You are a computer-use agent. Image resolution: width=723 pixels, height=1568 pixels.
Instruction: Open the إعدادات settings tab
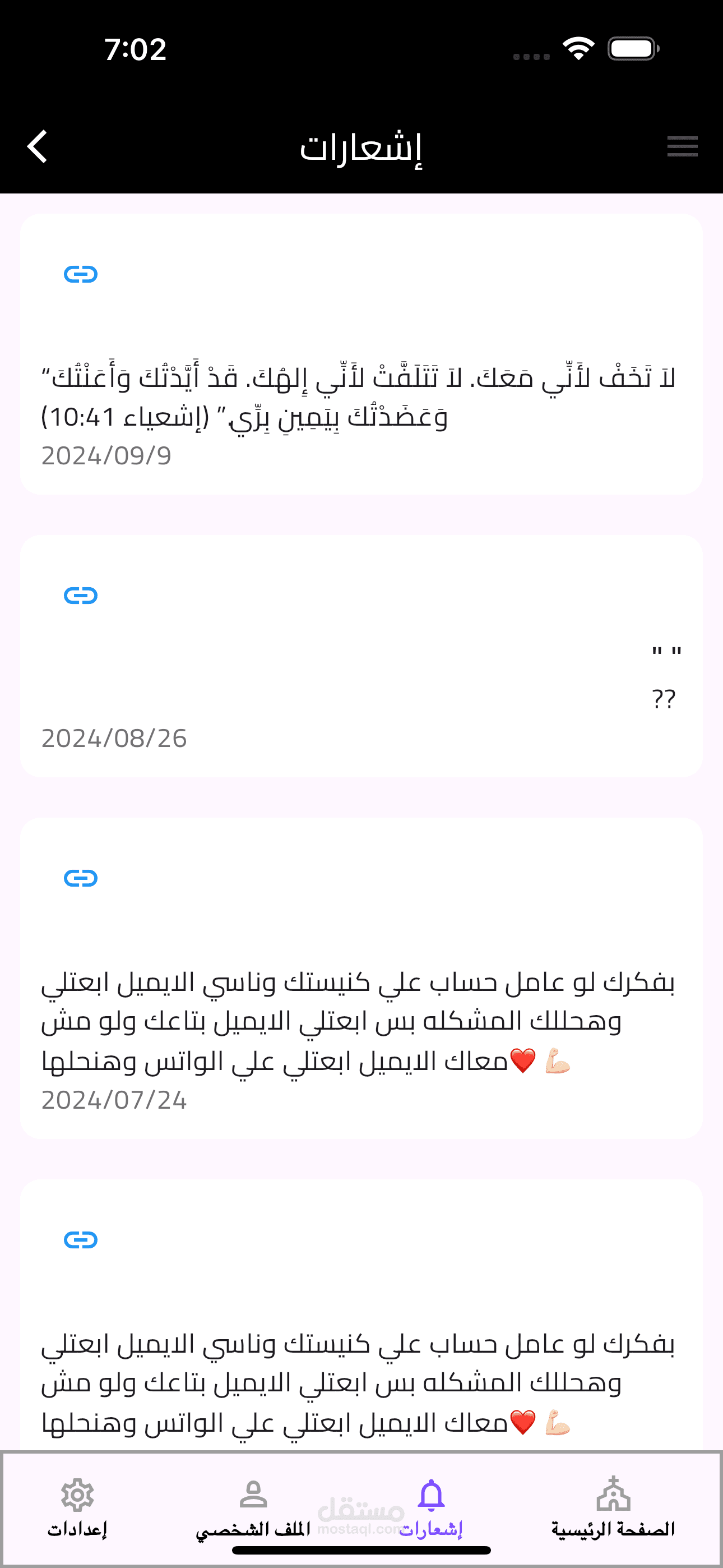pyautogui.click(x=77, y=1507)
